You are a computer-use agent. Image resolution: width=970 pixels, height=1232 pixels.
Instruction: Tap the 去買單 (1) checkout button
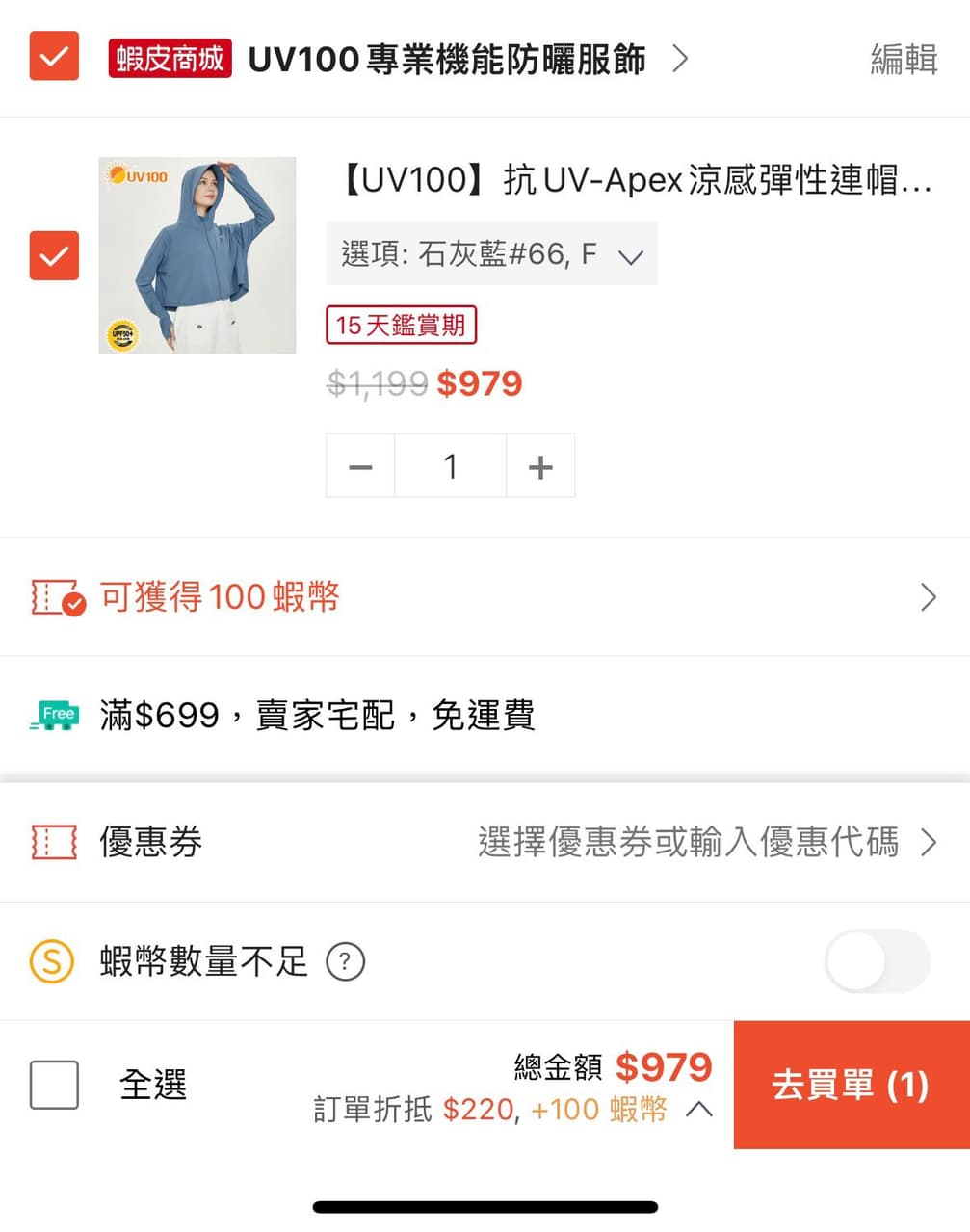point(852,1085)
